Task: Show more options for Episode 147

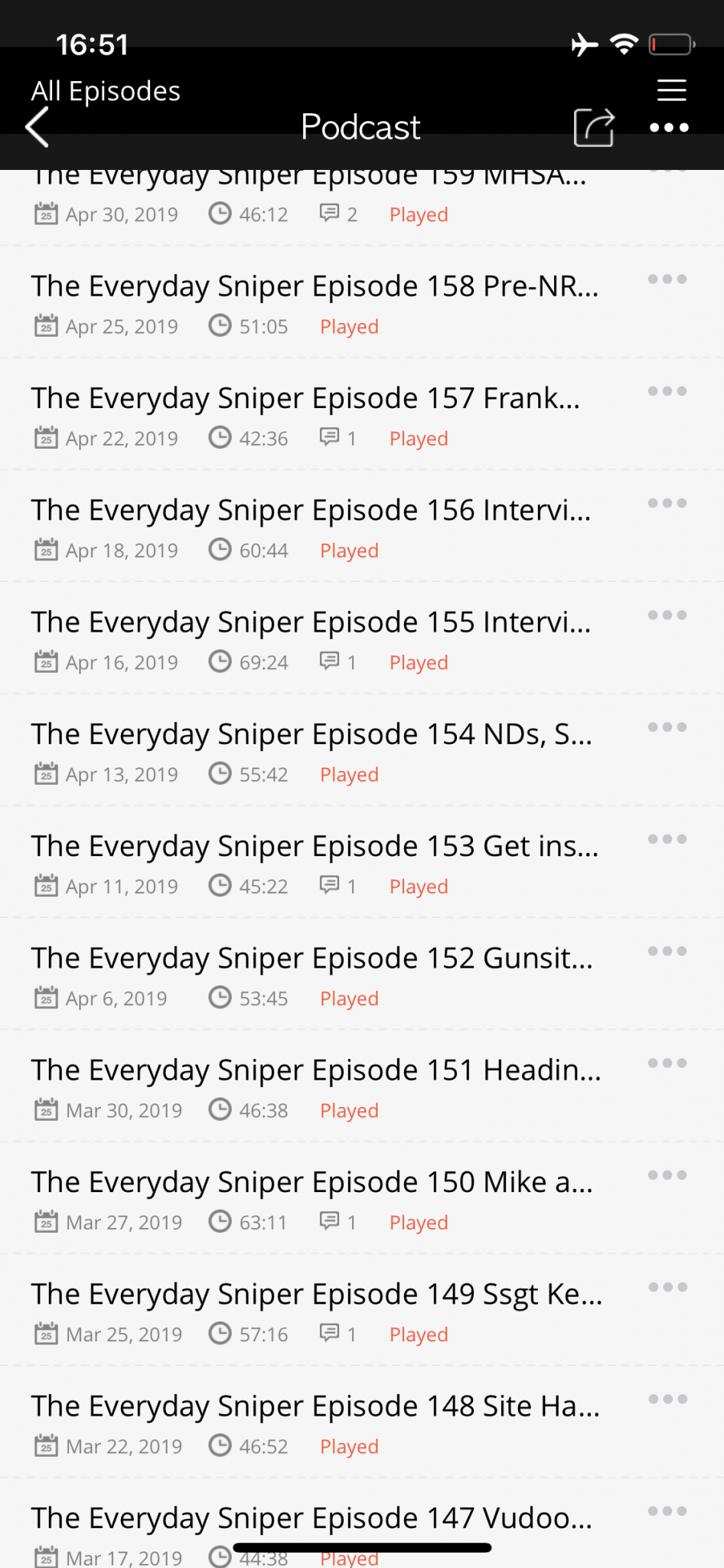Action: [667, 1511]
